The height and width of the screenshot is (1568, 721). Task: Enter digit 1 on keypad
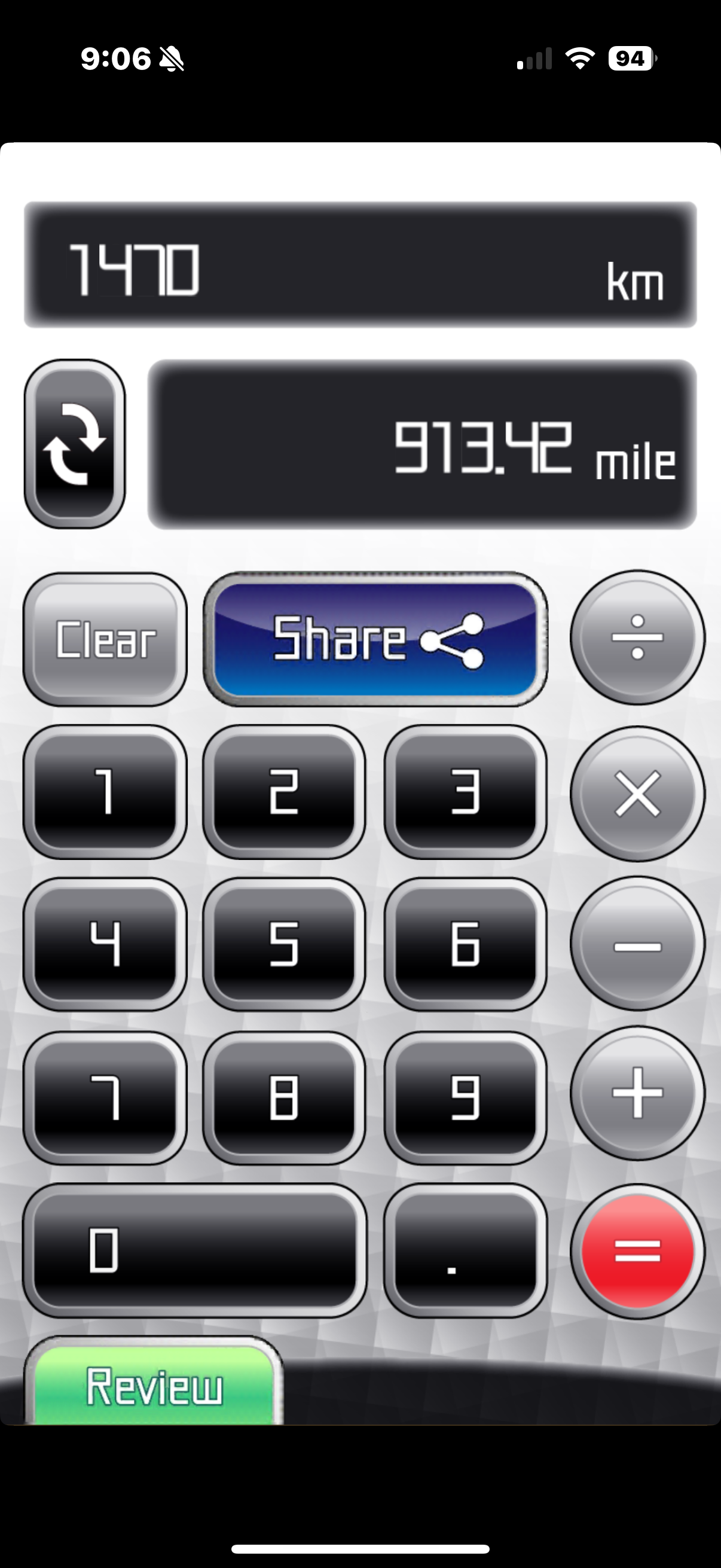(105, 792)
